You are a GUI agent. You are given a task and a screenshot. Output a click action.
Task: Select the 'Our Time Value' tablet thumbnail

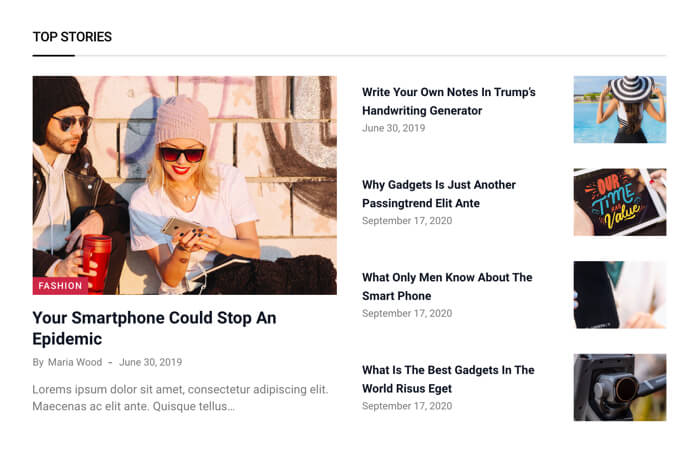click(x=619, y=202)
